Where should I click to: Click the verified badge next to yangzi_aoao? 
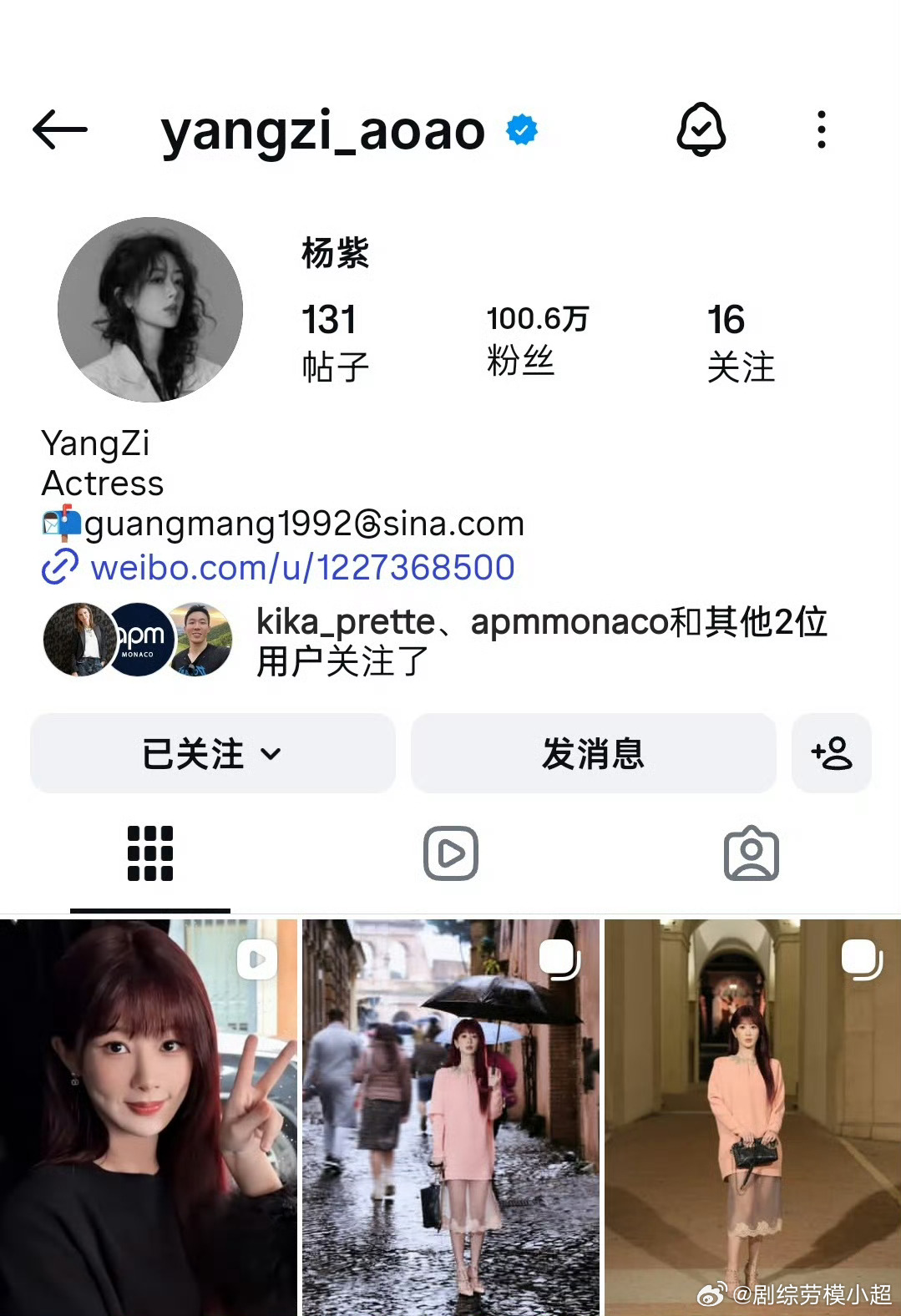[521, 128]
